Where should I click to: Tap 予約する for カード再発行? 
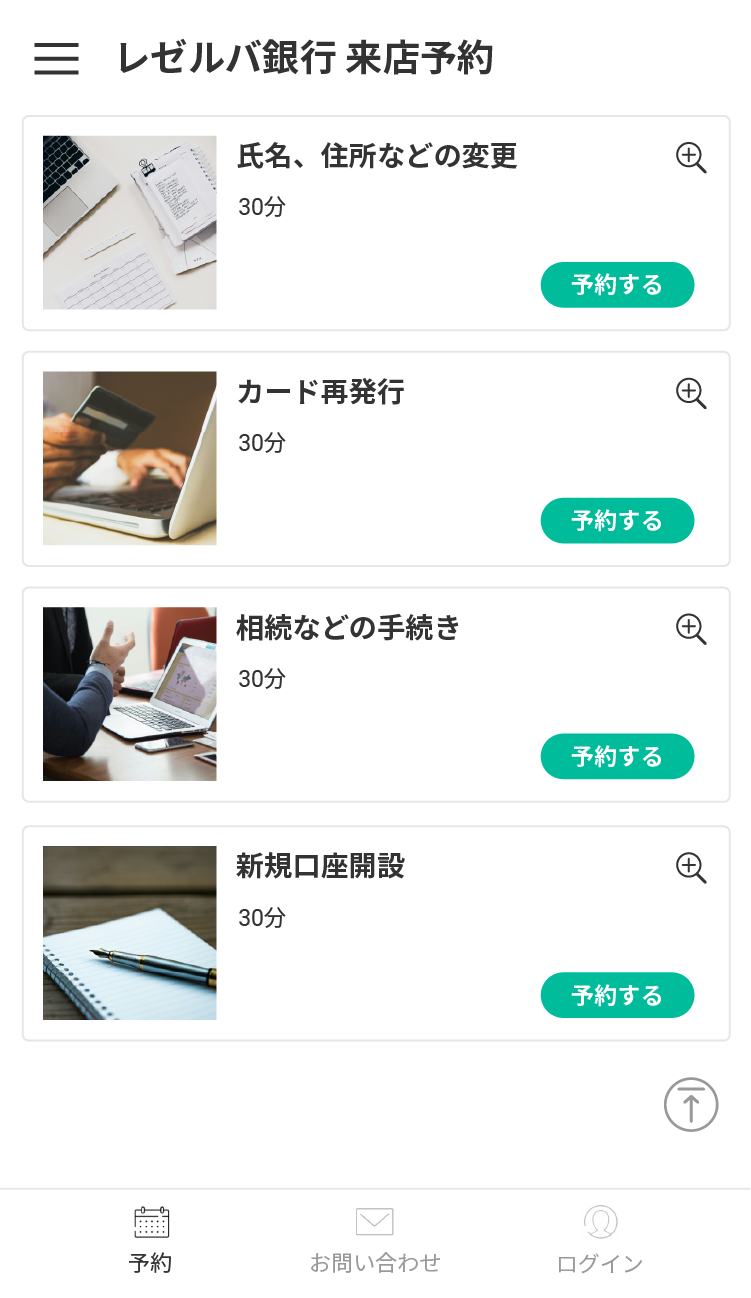617,521
